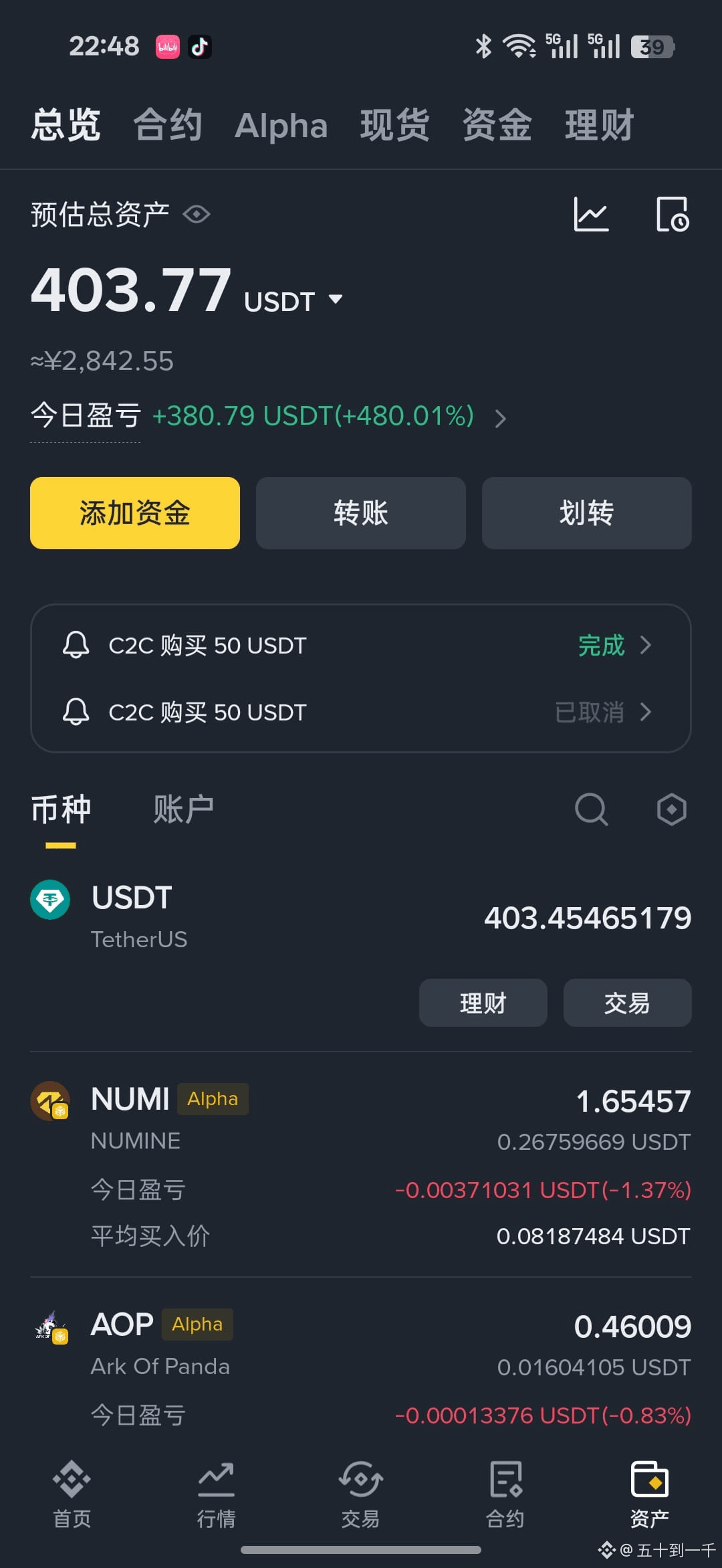Screen dimensions: 722x1568
Task: Click the bell icon on C2C notification
Action: [76, 645]
